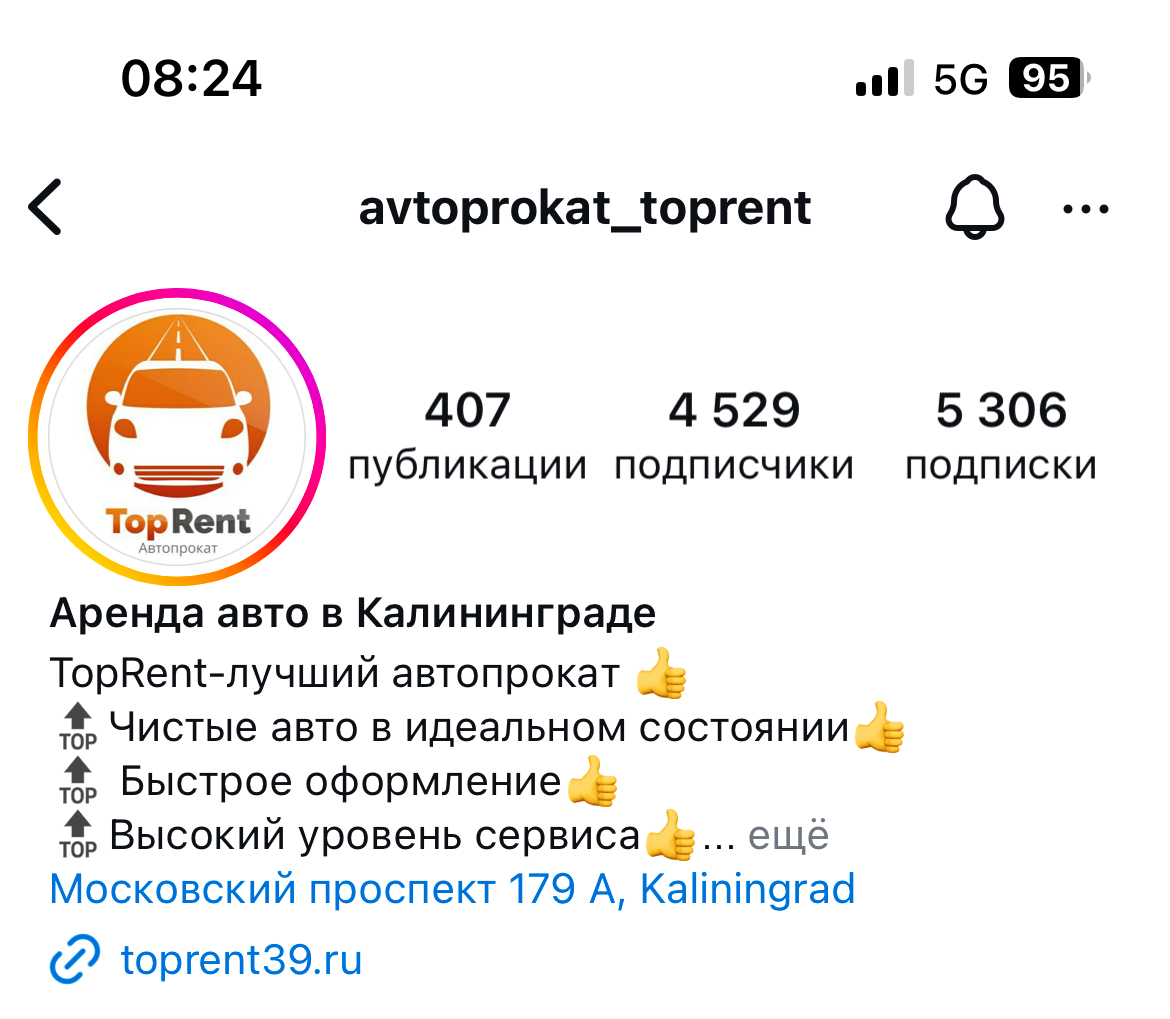Screen dimensions: 1170x1019
Task: Open Московский проспект 179 A address
Action: pyautogui.click(x=452, y=888)
